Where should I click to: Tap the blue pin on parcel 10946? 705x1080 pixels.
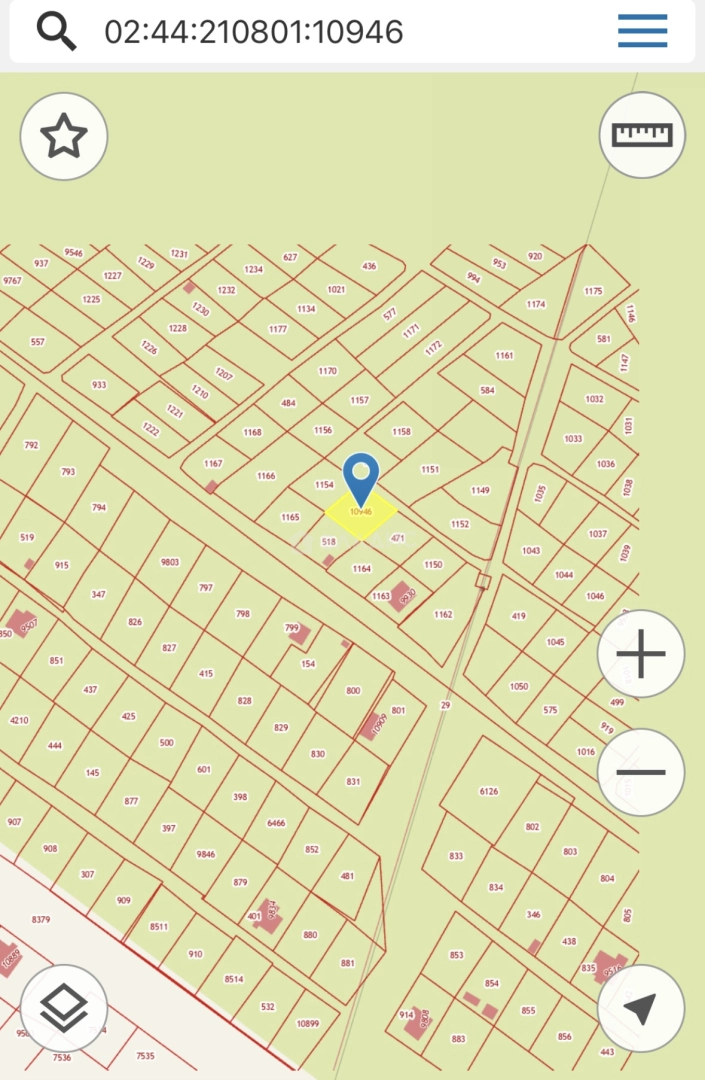coord(361,476)
